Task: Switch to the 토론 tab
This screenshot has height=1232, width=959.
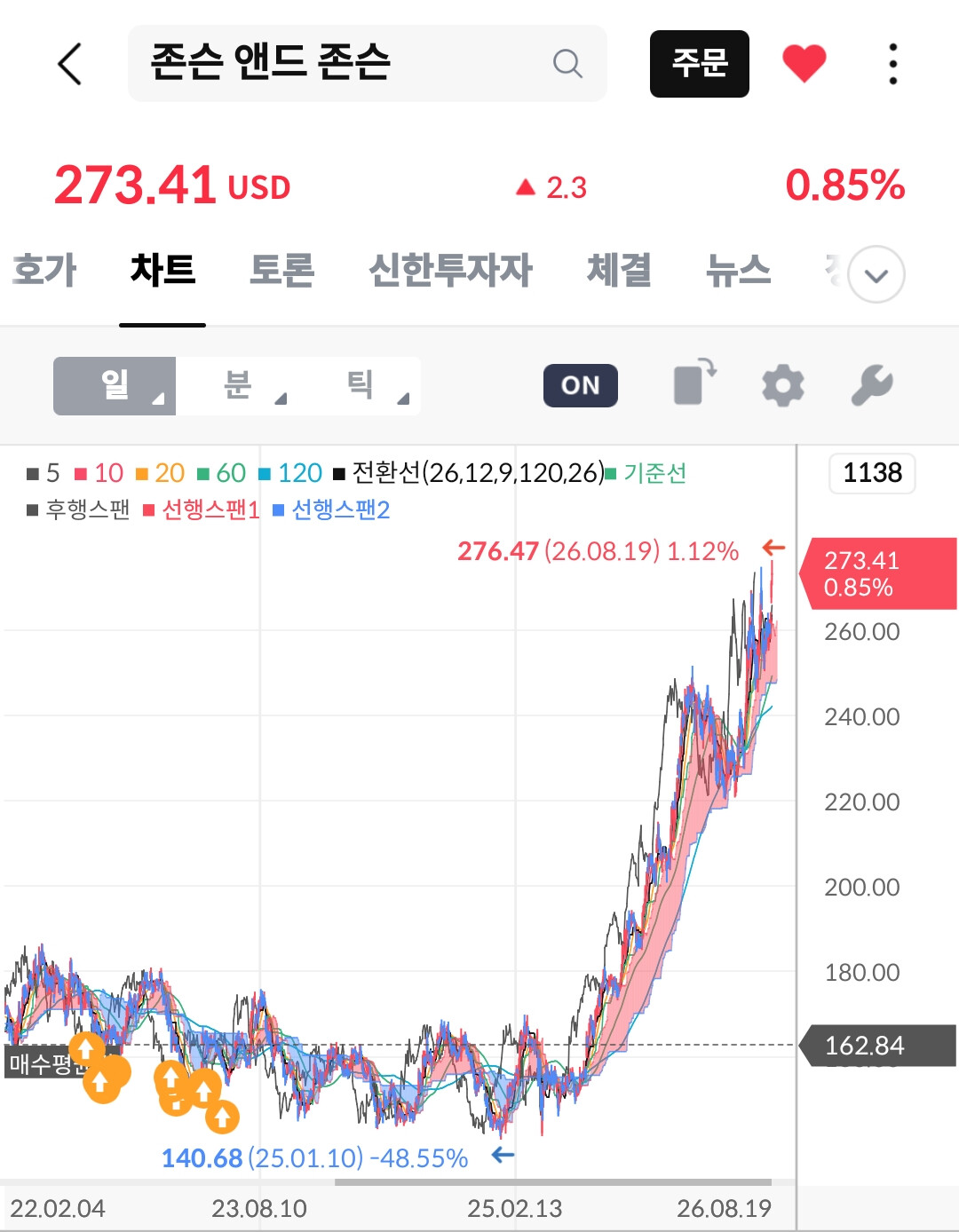Action: pos(282,270)
